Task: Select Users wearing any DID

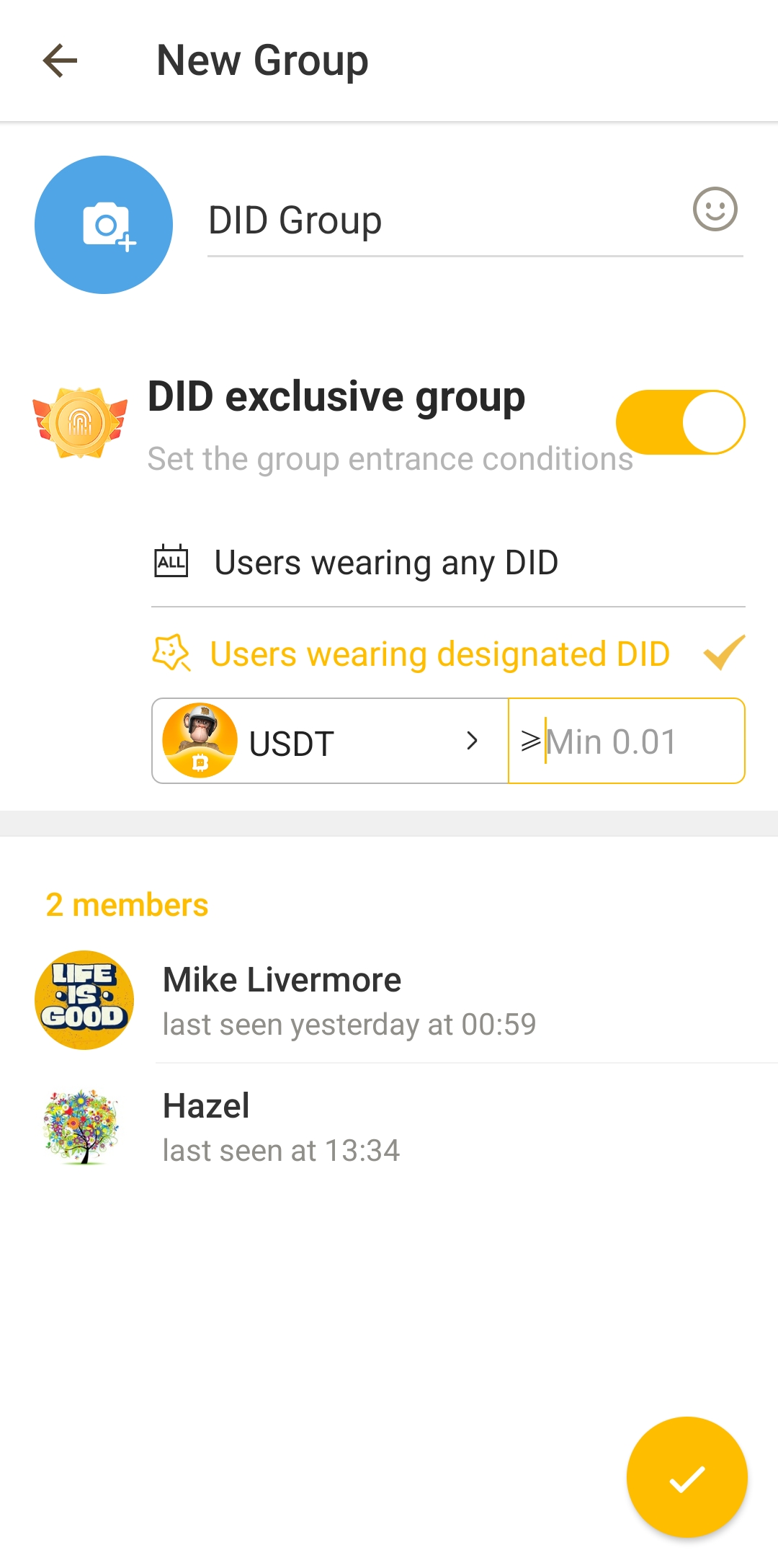Action: pyautogui.click(x=386, y=563)
